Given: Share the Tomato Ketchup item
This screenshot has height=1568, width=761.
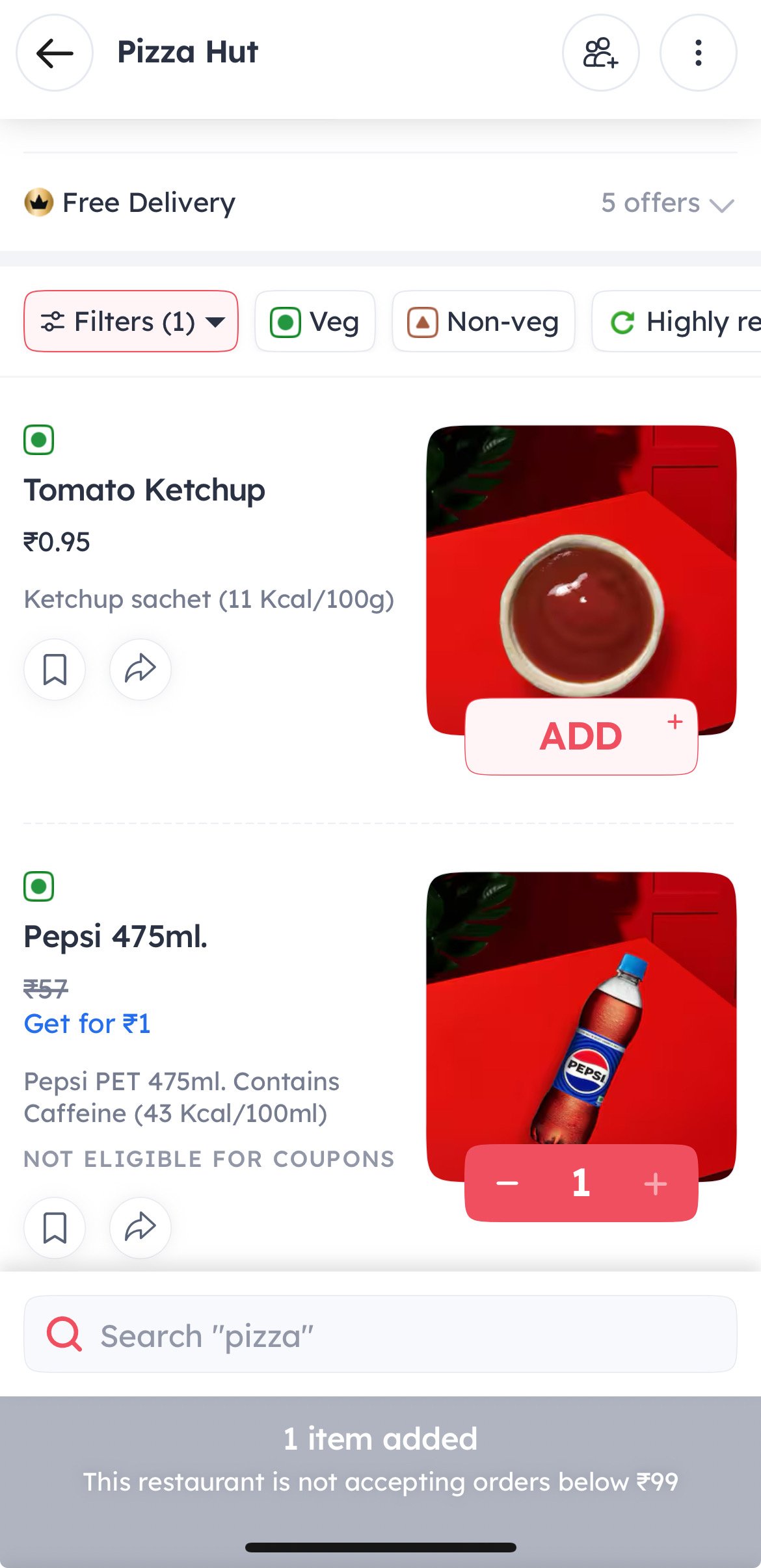Looking at the screenshot, I should (x=140, y=669).
